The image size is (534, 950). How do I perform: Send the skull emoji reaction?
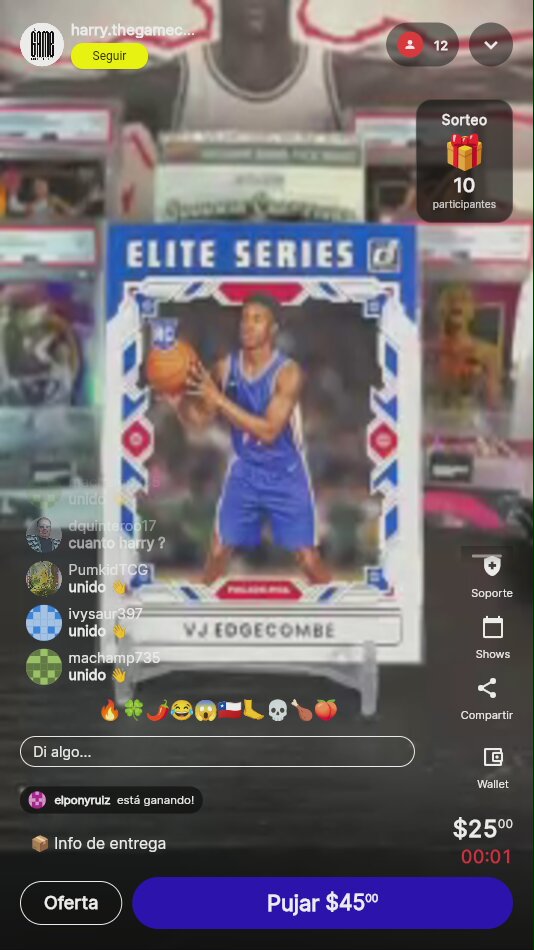tap(277, 710)
